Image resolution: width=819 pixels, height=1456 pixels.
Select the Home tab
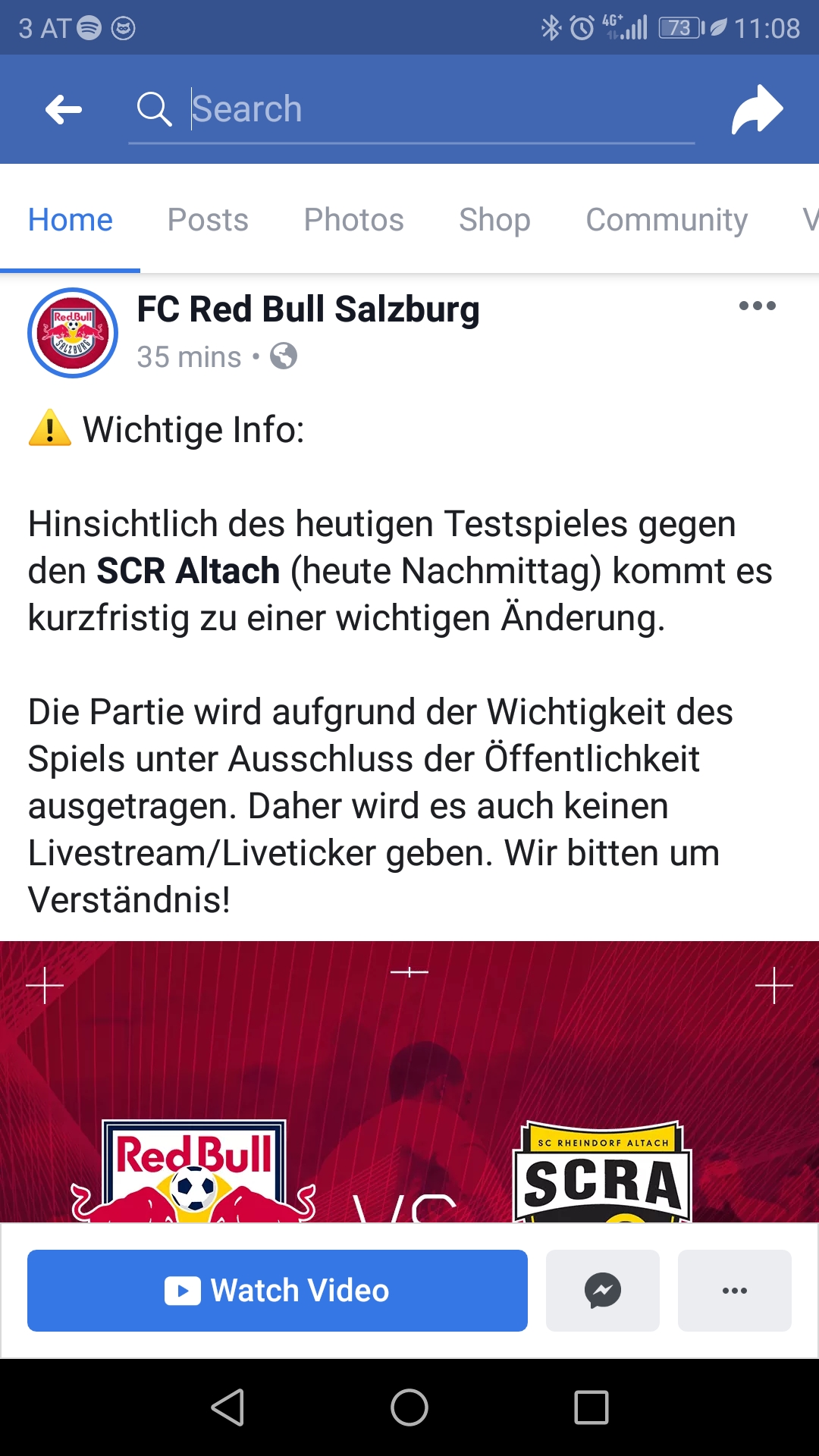click(70, 220)
